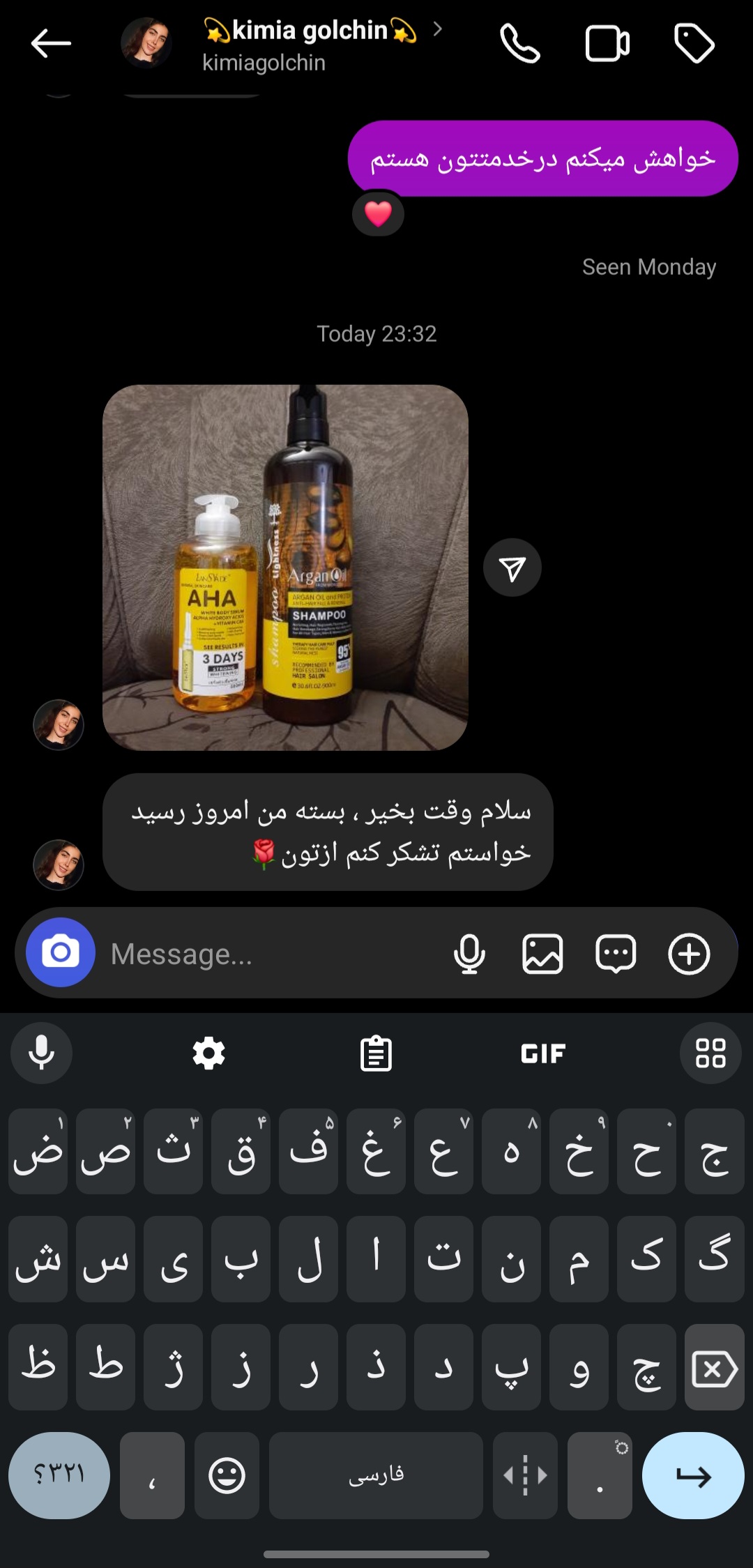753x1568 pixels.
Task: Attach a photo from the gallery
Action: tap(542, 954)
